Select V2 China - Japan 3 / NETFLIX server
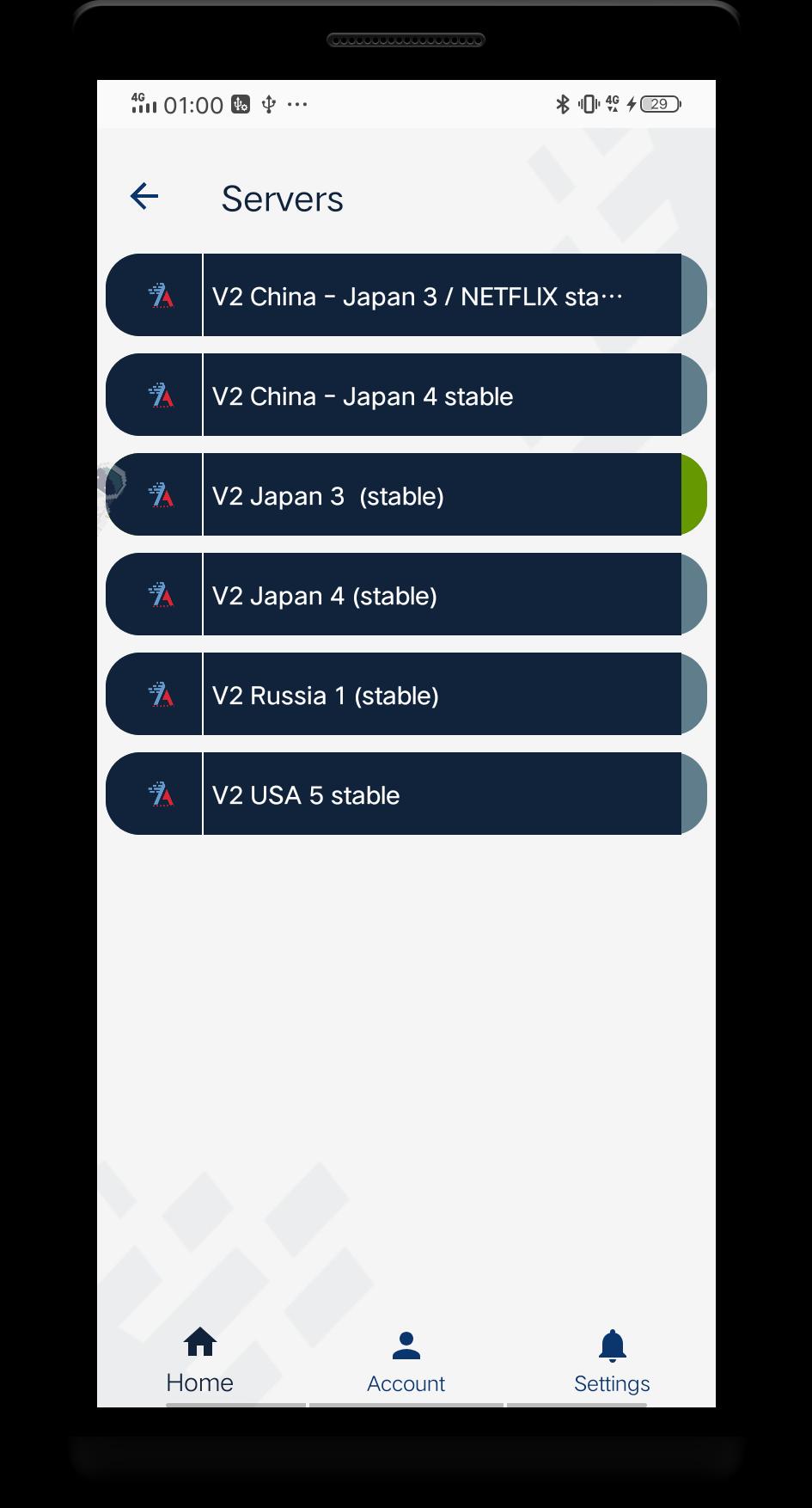812x1508 pixels. click(x=406, y=295)
